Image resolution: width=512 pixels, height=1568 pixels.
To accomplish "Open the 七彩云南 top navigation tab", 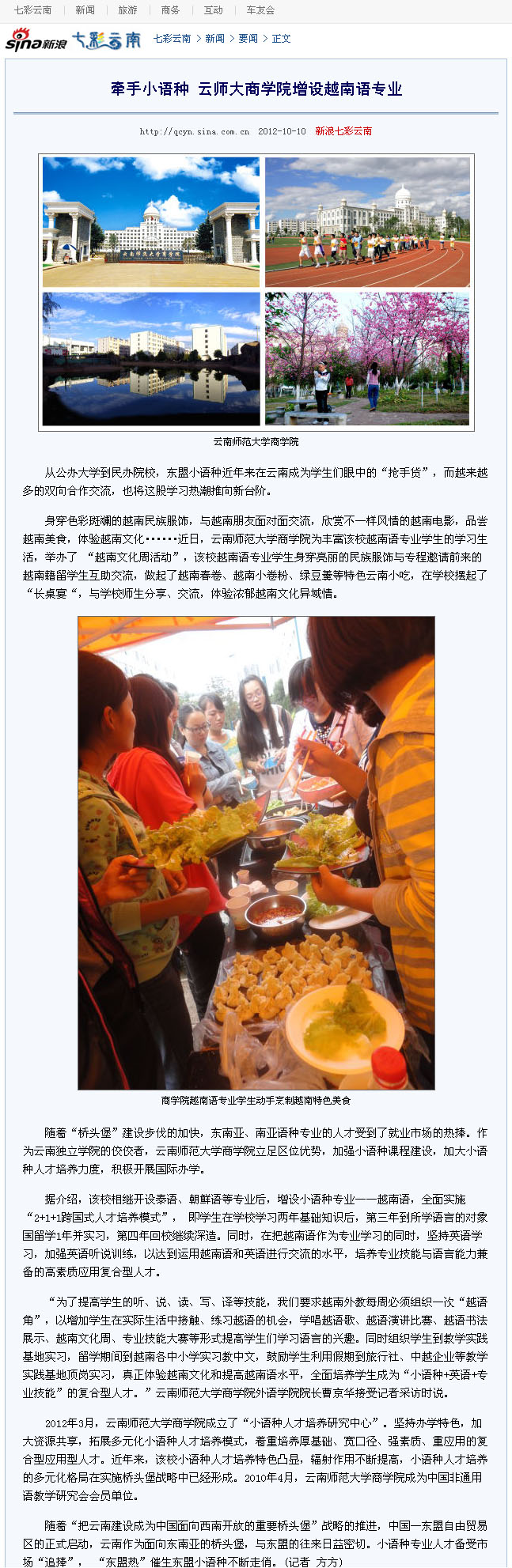I will pos(32,10).
